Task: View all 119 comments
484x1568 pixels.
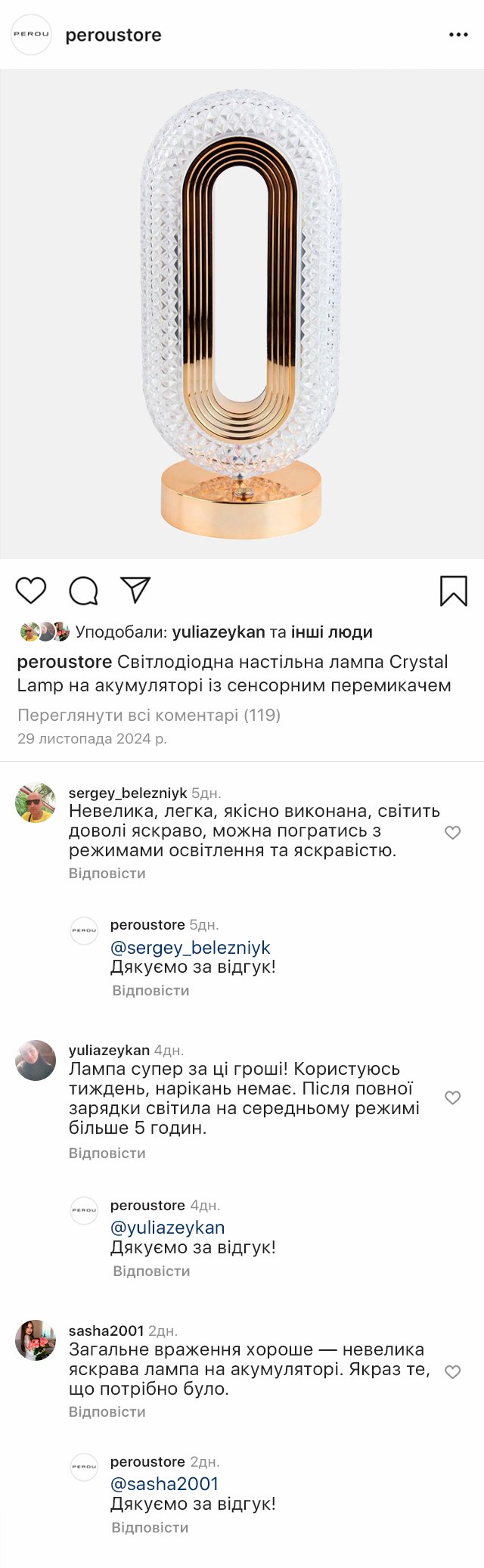Action: 149,715
